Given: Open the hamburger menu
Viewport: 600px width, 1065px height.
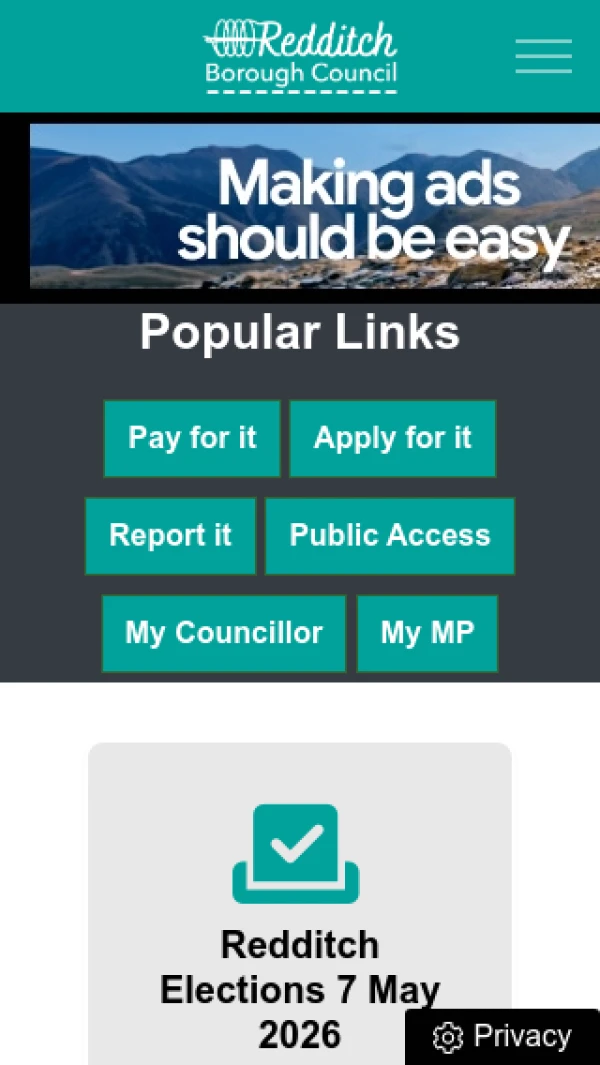Looking at the screenshot, I should pos(543,56).
